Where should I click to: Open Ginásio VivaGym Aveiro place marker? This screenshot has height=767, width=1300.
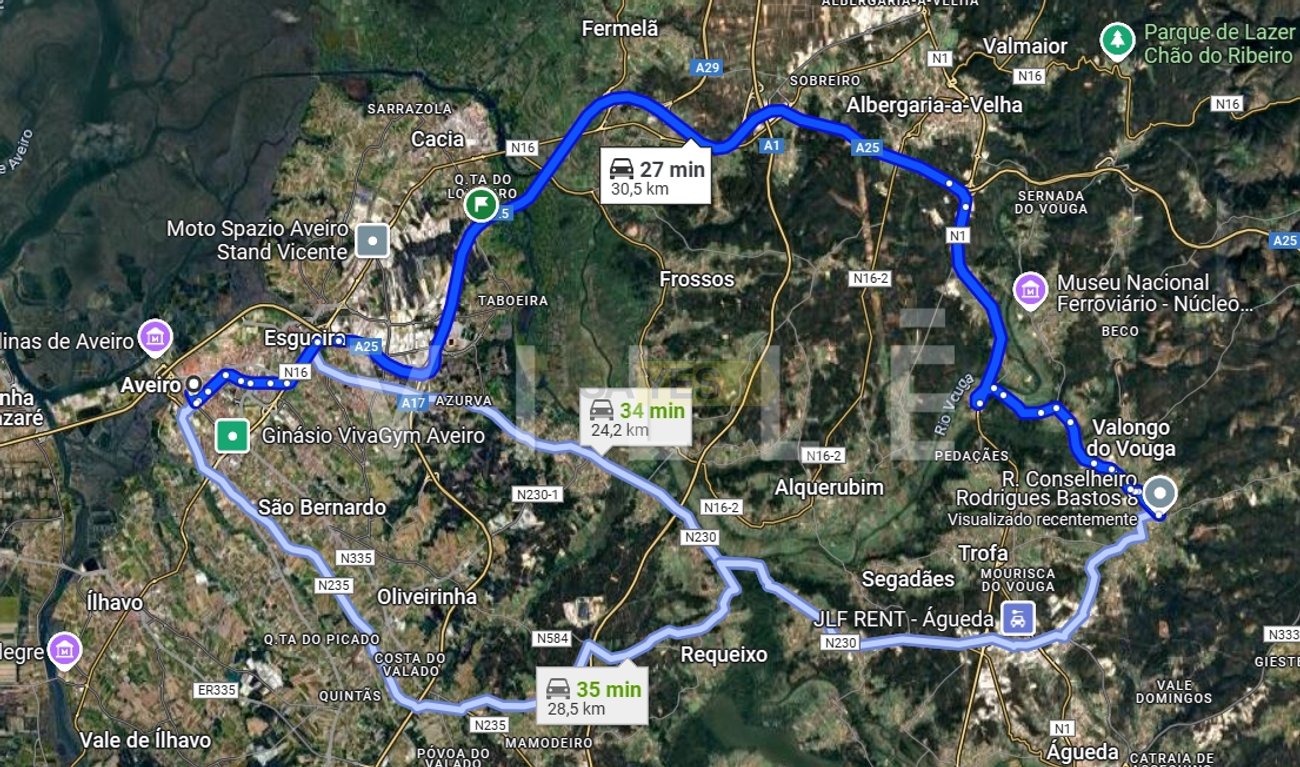pos(232,436)
